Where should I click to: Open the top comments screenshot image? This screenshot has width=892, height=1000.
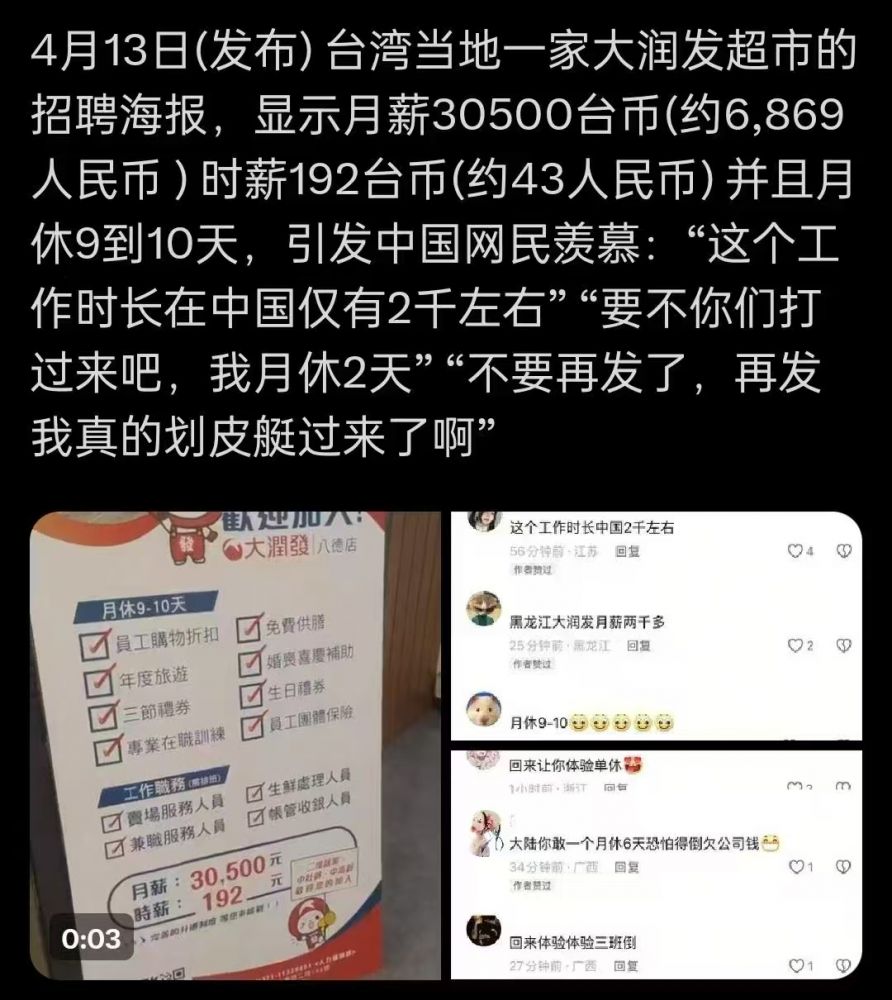pyautogui.click(x=655, y=625)
